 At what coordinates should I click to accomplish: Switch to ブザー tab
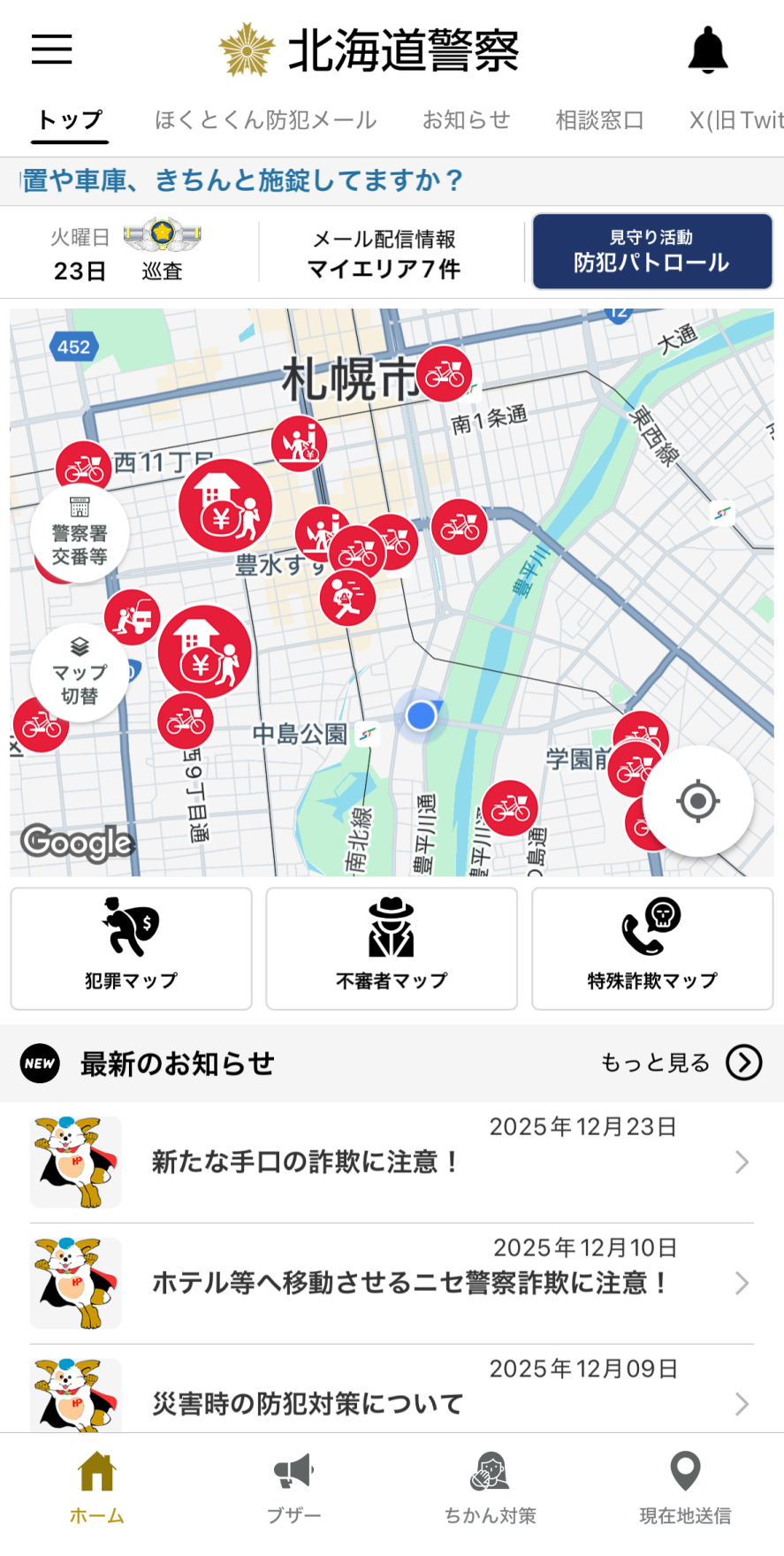[293, 1491]
